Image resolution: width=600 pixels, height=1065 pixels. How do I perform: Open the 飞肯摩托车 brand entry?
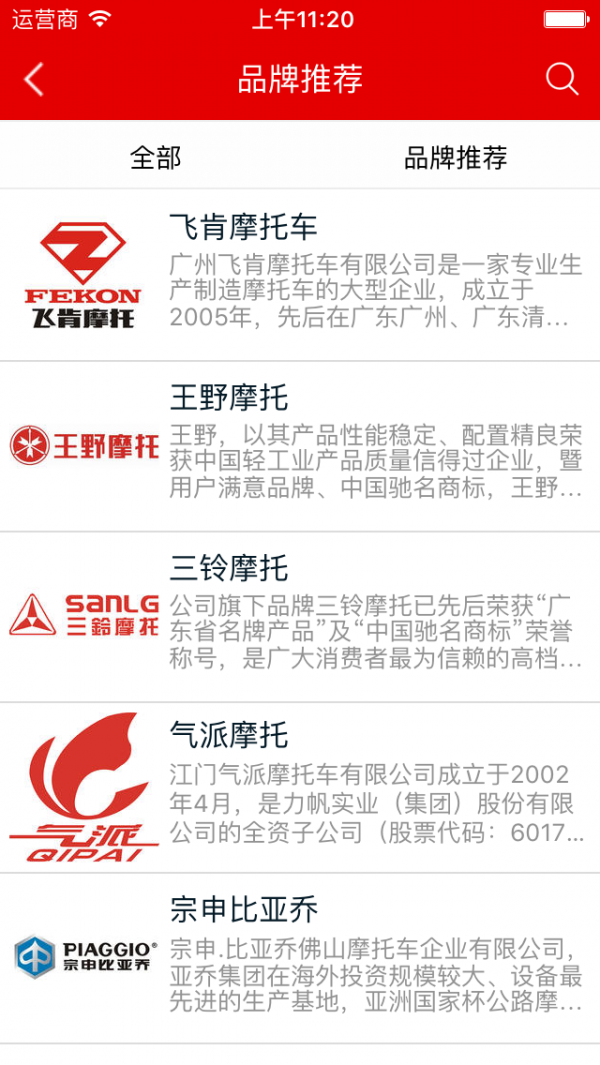click(x=300, y=275)
